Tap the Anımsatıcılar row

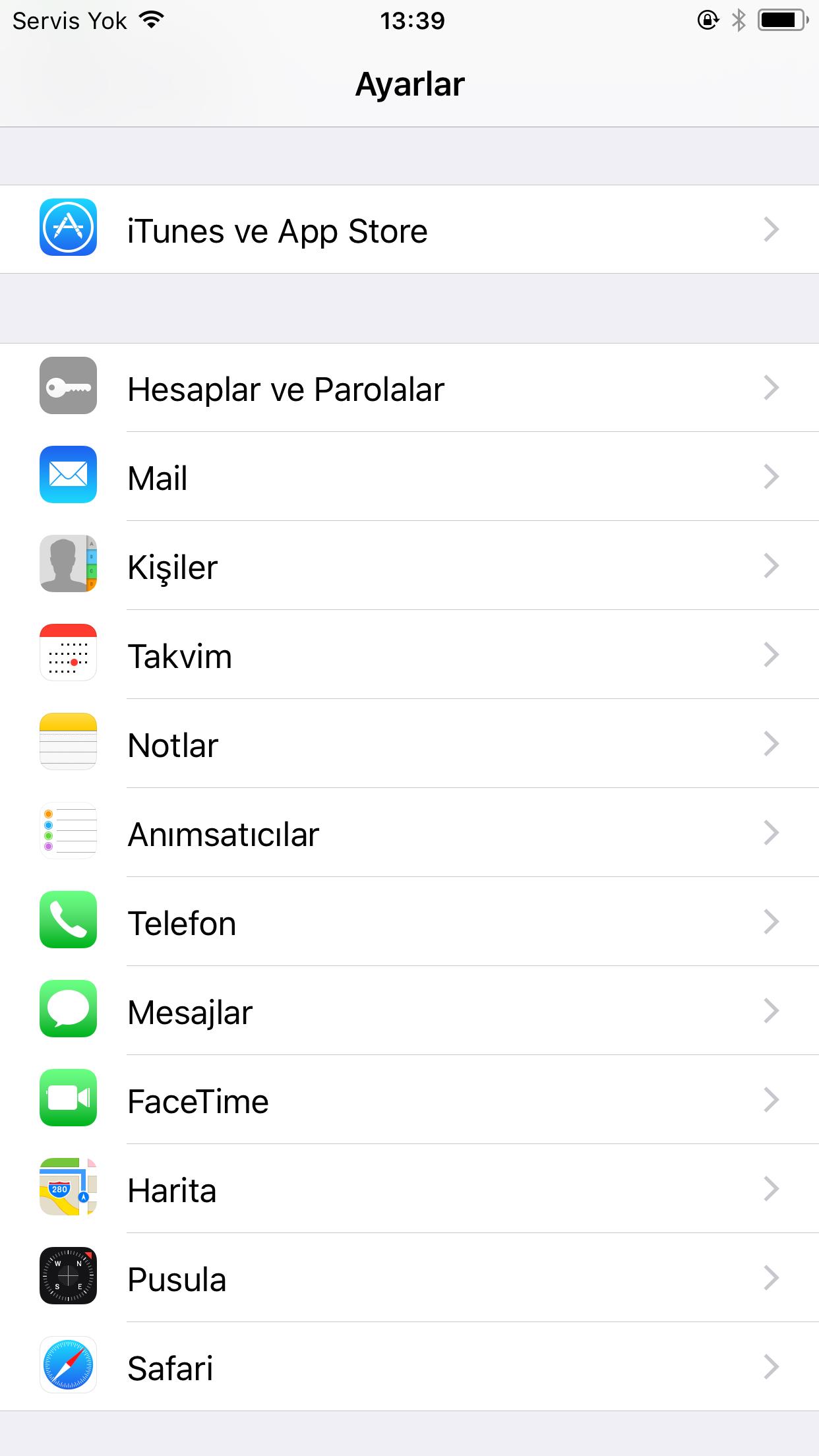pos(409,833)
